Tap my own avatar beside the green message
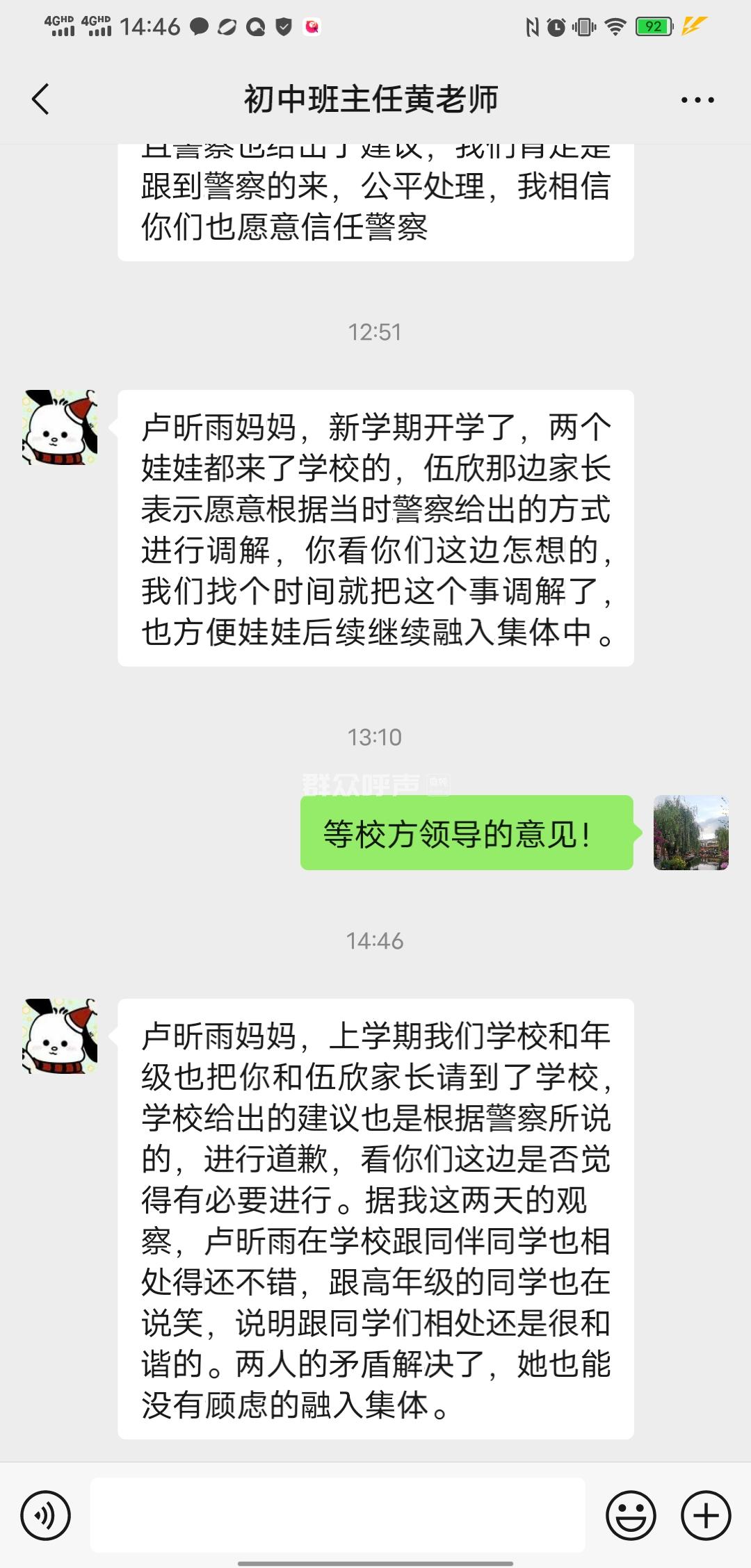The height and width of the screenshot is (1568, 751). pos(691,833)
